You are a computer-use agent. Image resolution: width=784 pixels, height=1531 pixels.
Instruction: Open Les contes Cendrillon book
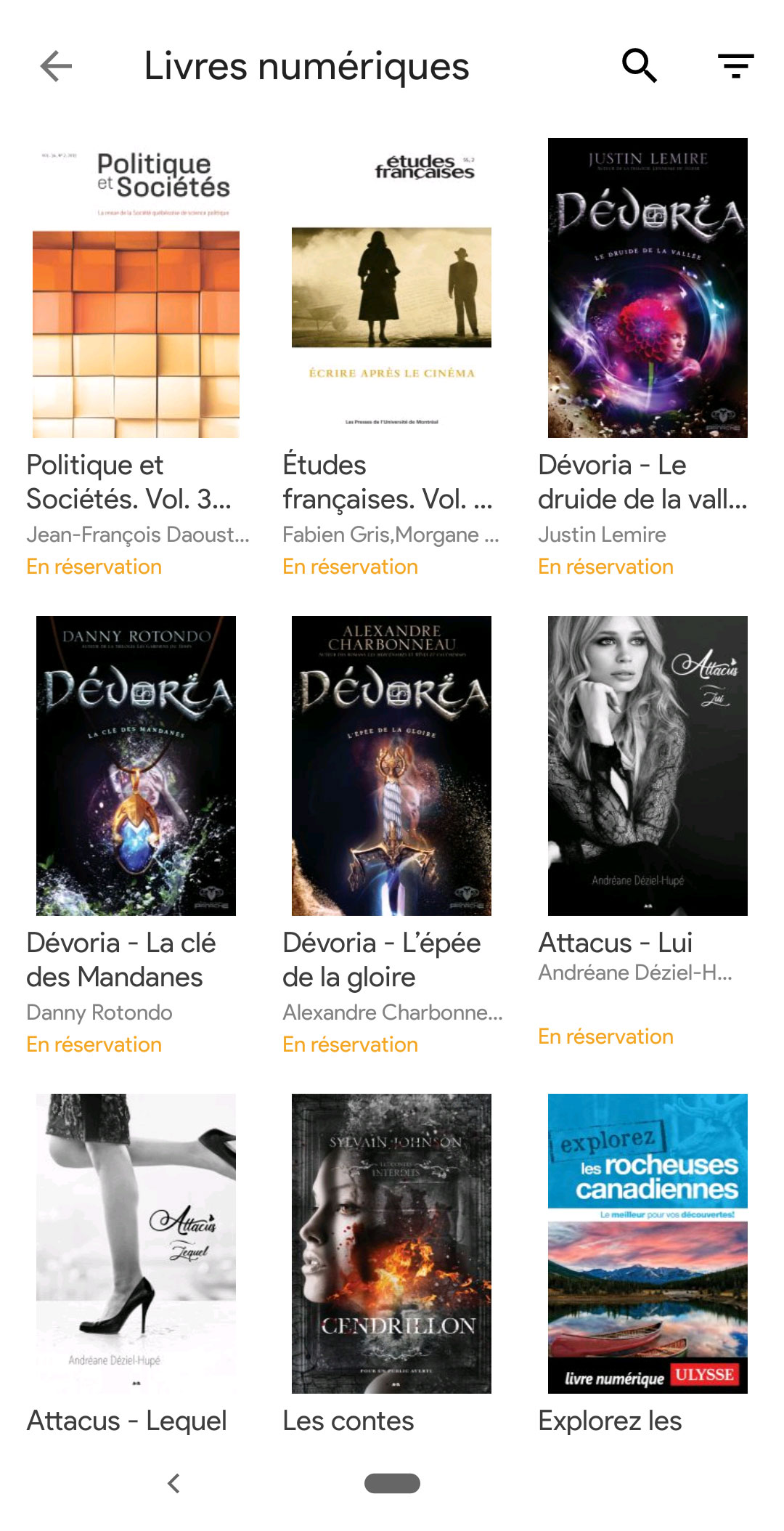(391, 1243)
